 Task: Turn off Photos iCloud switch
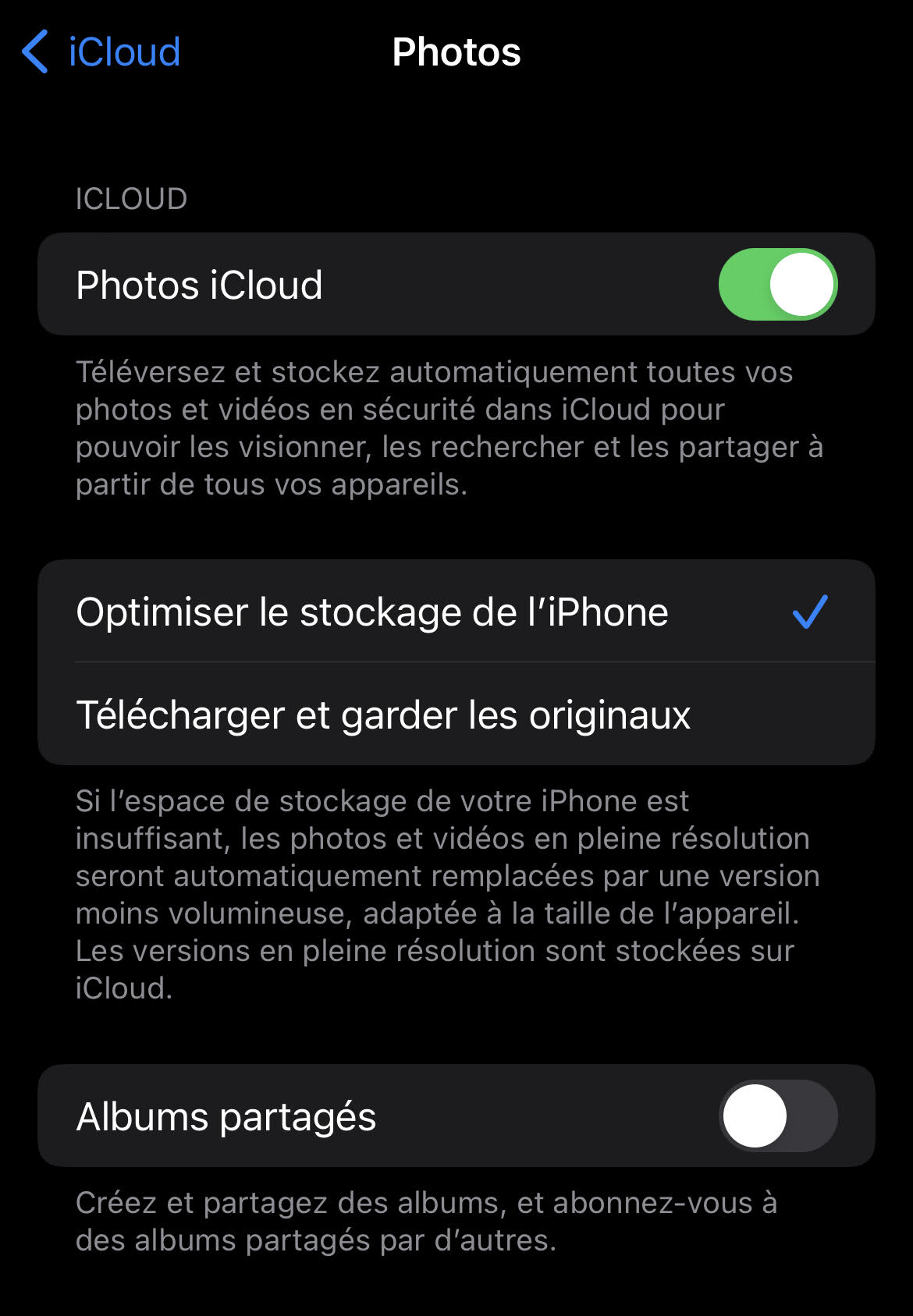pos(777,285)
